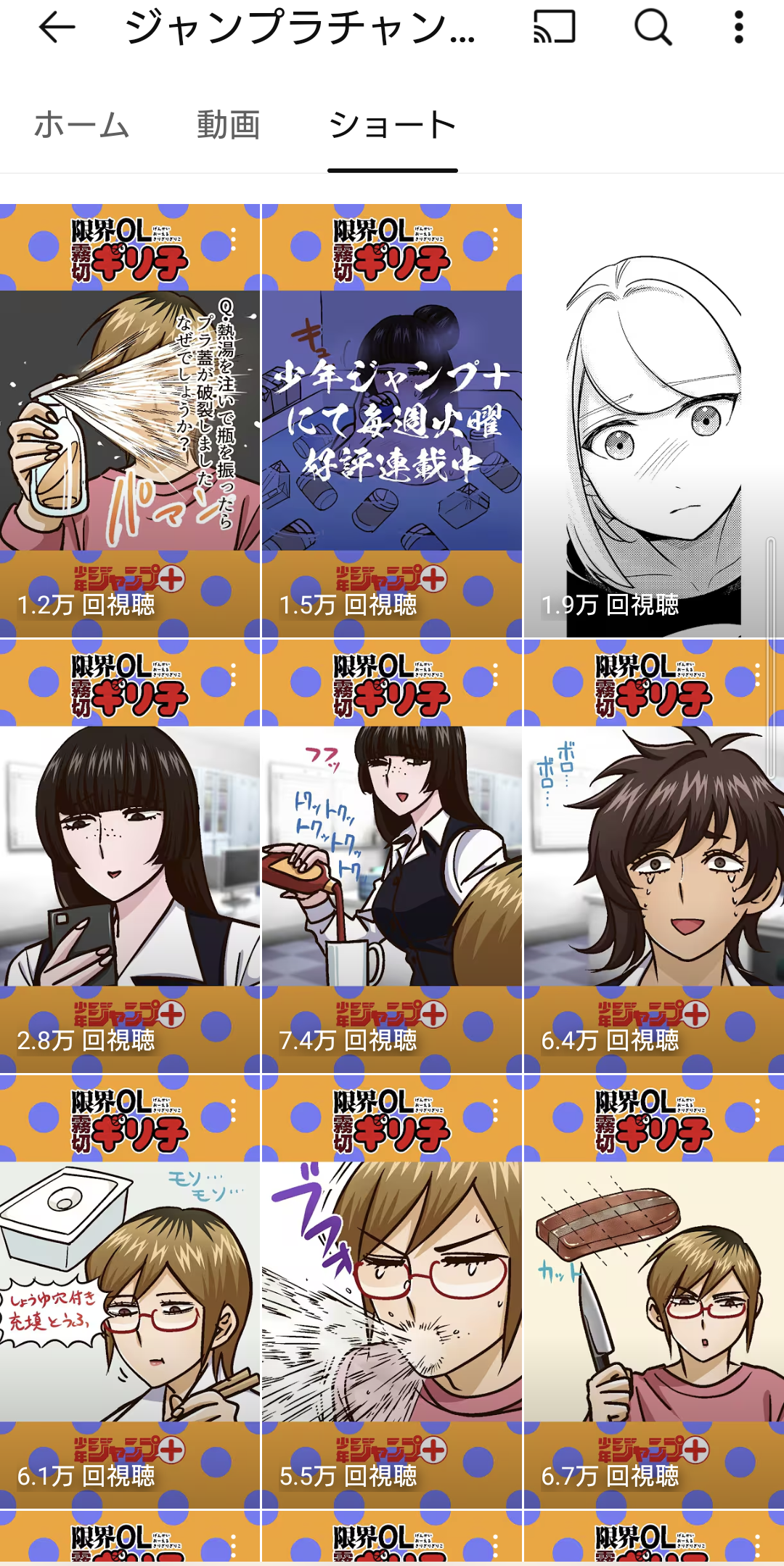Play the short with 6.4万 views
The image size is (784, 1566).
click(x=654, y=856)
